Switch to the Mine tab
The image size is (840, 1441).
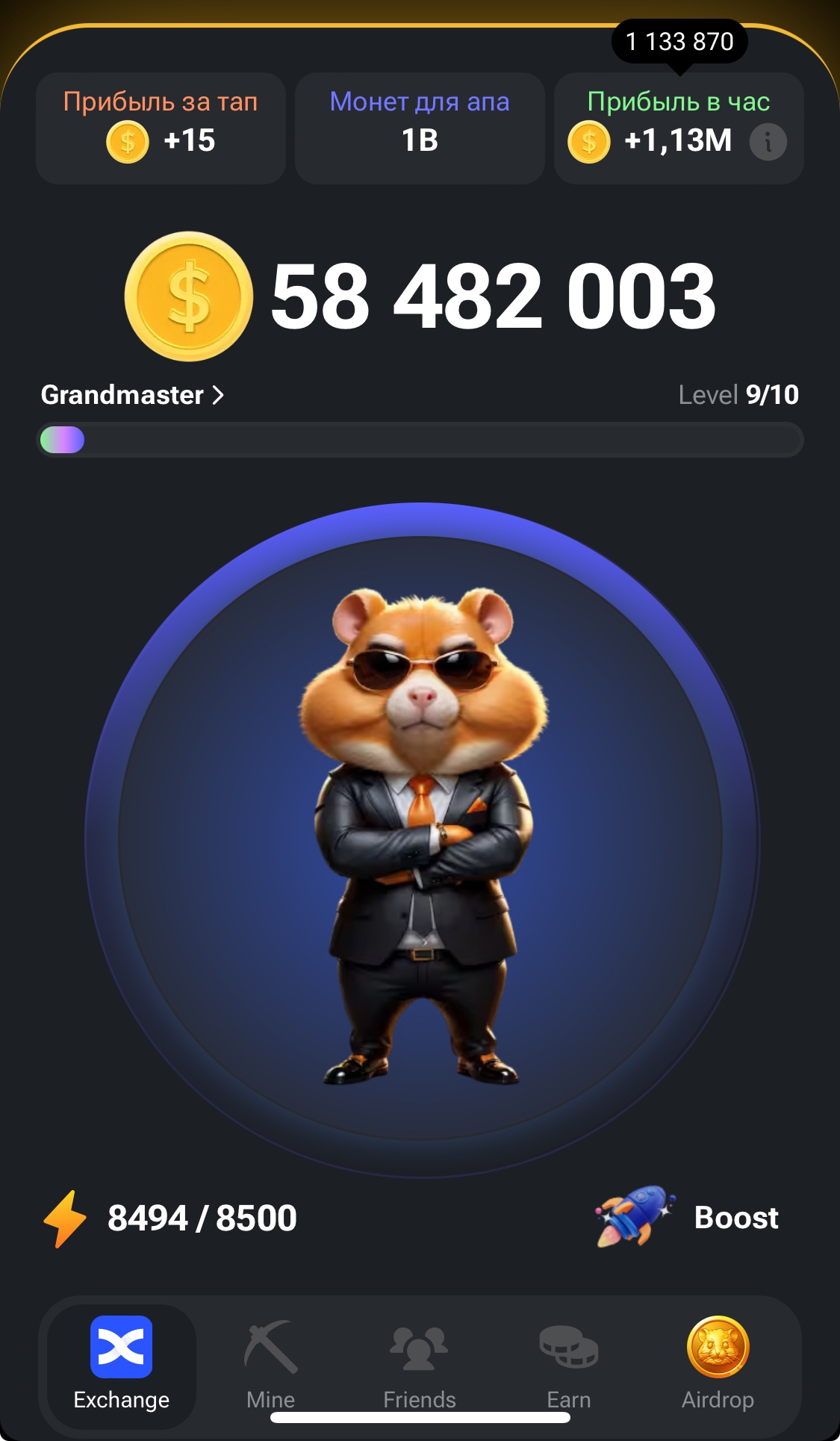[270, 1364]
